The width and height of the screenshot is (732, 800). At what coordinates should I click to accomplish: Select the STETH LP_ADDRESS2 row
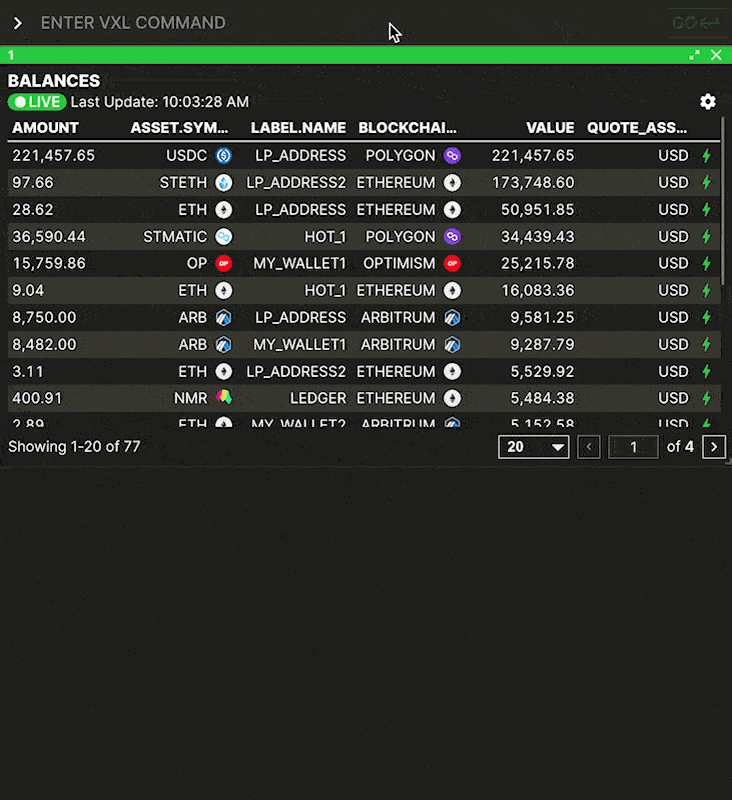pyautogui.click(x=300, y=183)
